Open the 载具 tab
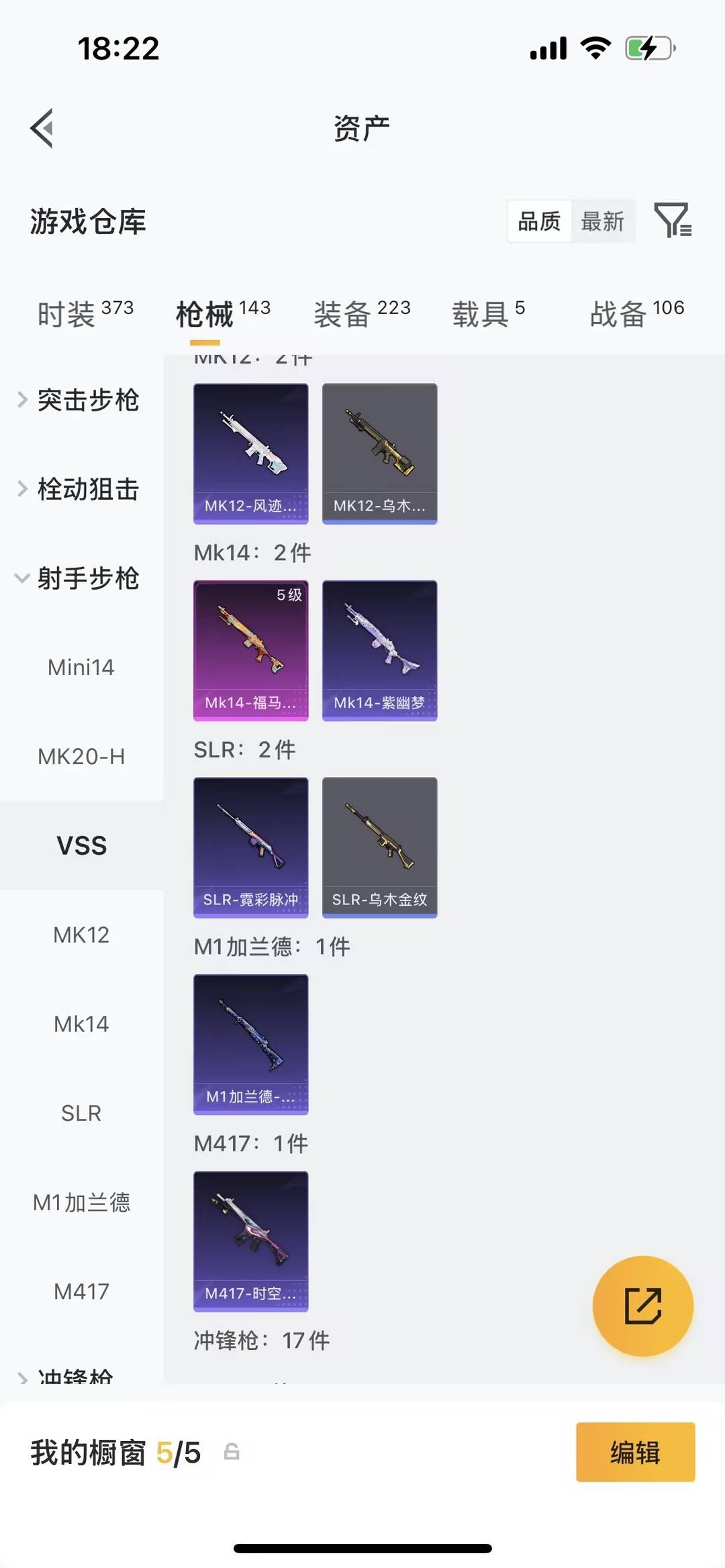The image size is (725, 1568). pyautogui.click(x=481, y=313)
